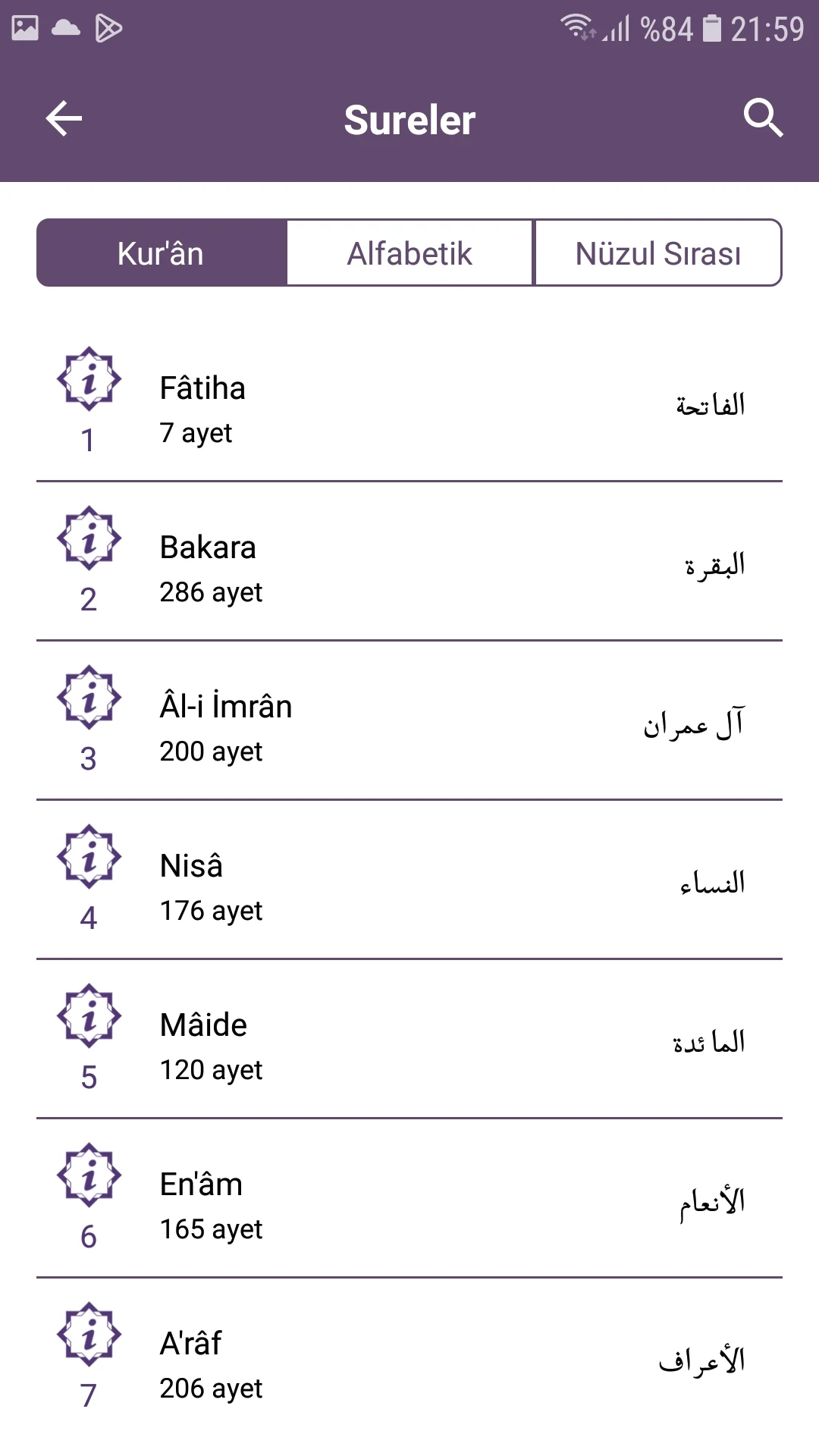This screenshot has height=1456, width=819.
Task: Switch to the Nüzul Sırası tab
Action: (x=658, y=253)
